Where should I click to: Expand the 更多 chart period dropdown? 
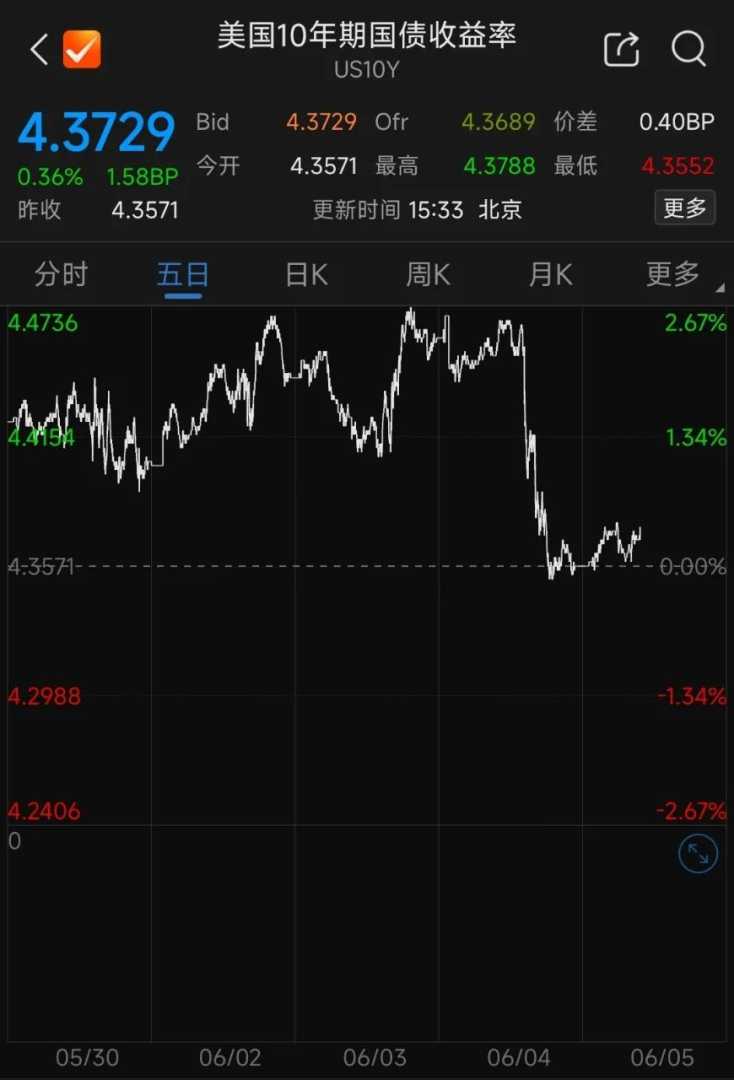tap(674, 274)
